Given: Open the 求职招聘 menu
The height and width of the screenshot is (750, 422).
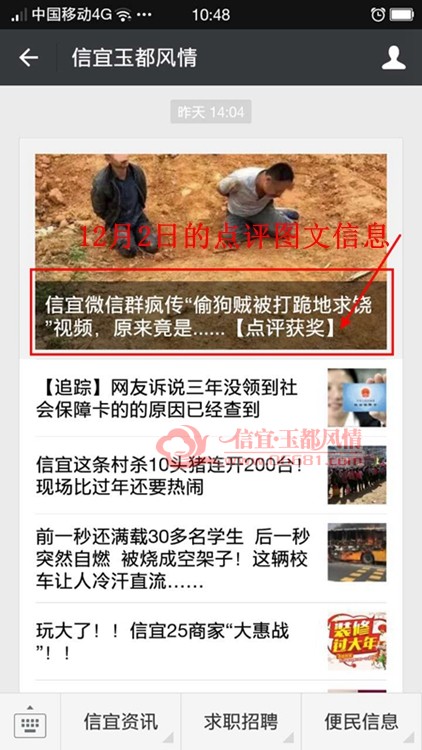Looking at the screenshot, I should coord(241,722).
